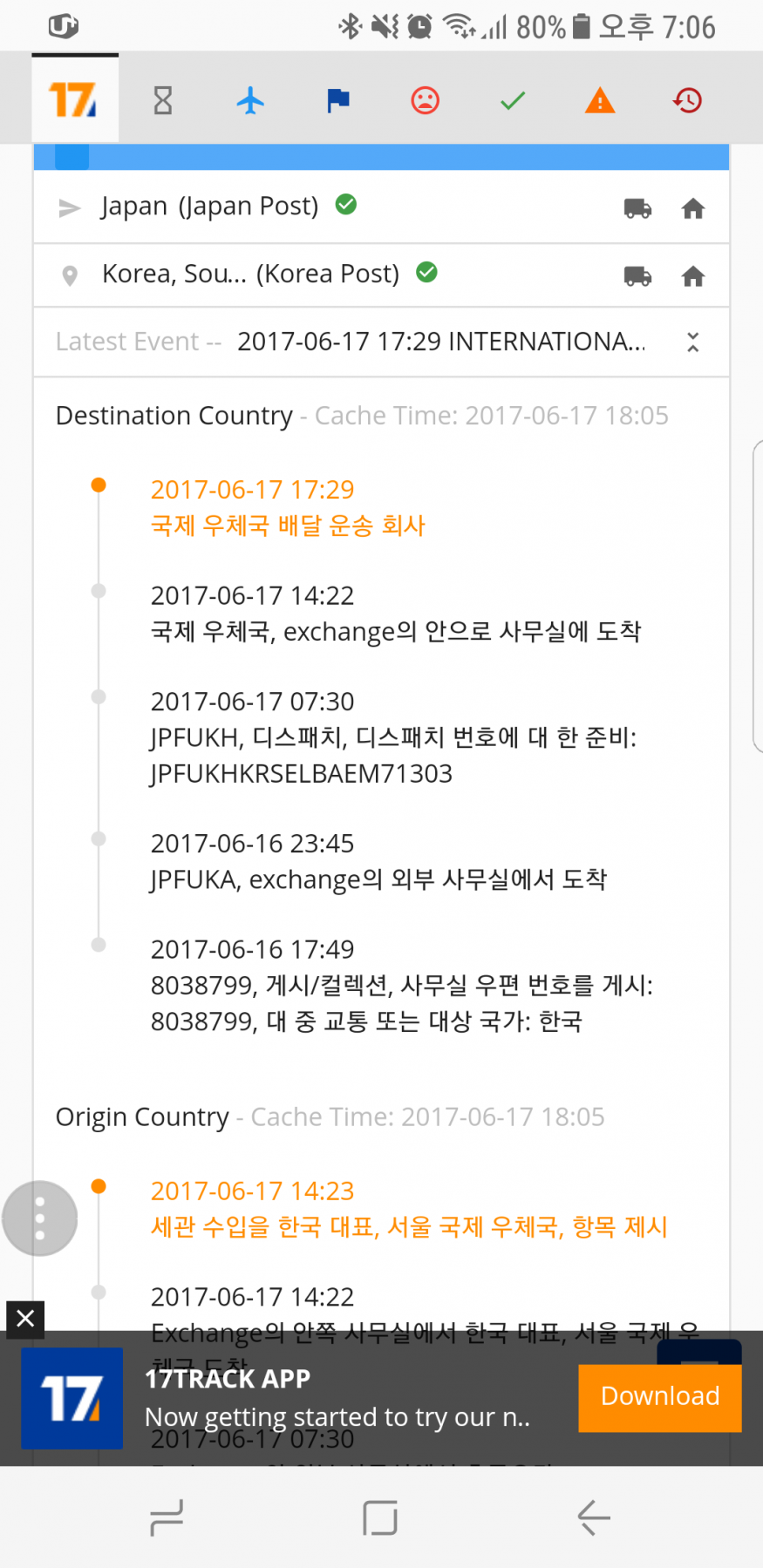Tap the floating three-dot menu button
This screenshot has width=763, height=1568.
click(40, 1218)
